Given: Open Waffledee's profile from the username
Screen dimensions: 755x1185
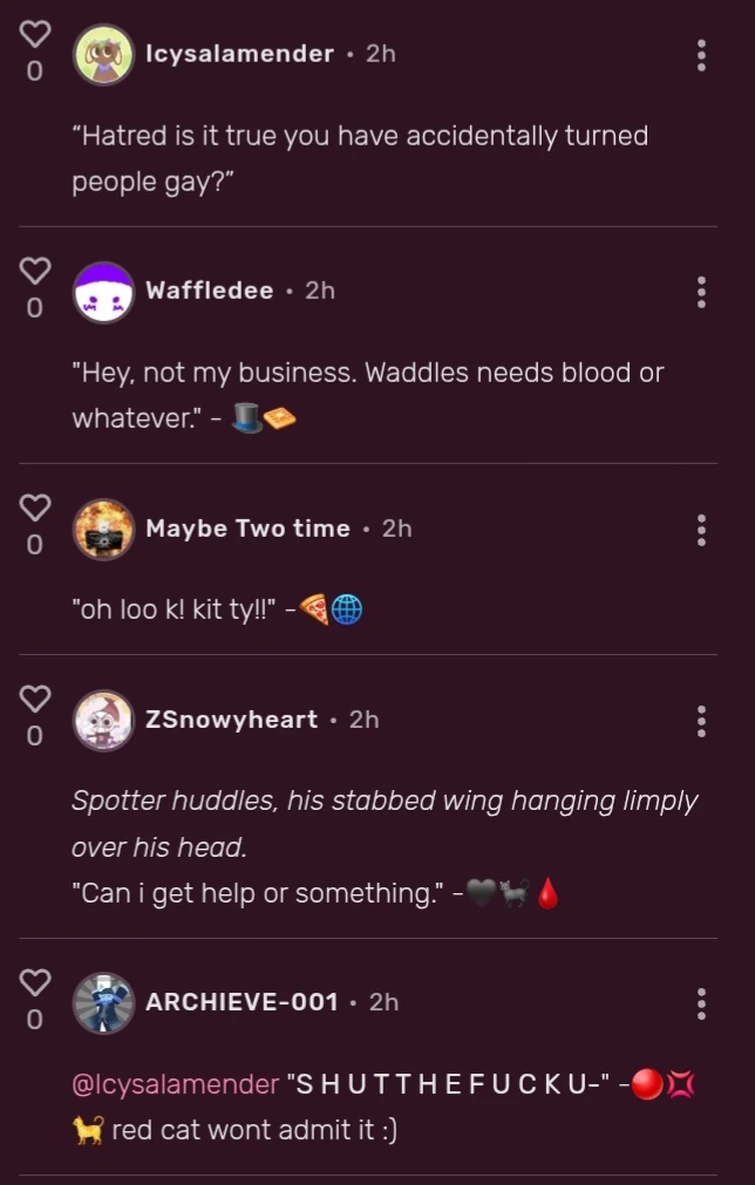Looking at the screenshot, I should tap(209, 290).
